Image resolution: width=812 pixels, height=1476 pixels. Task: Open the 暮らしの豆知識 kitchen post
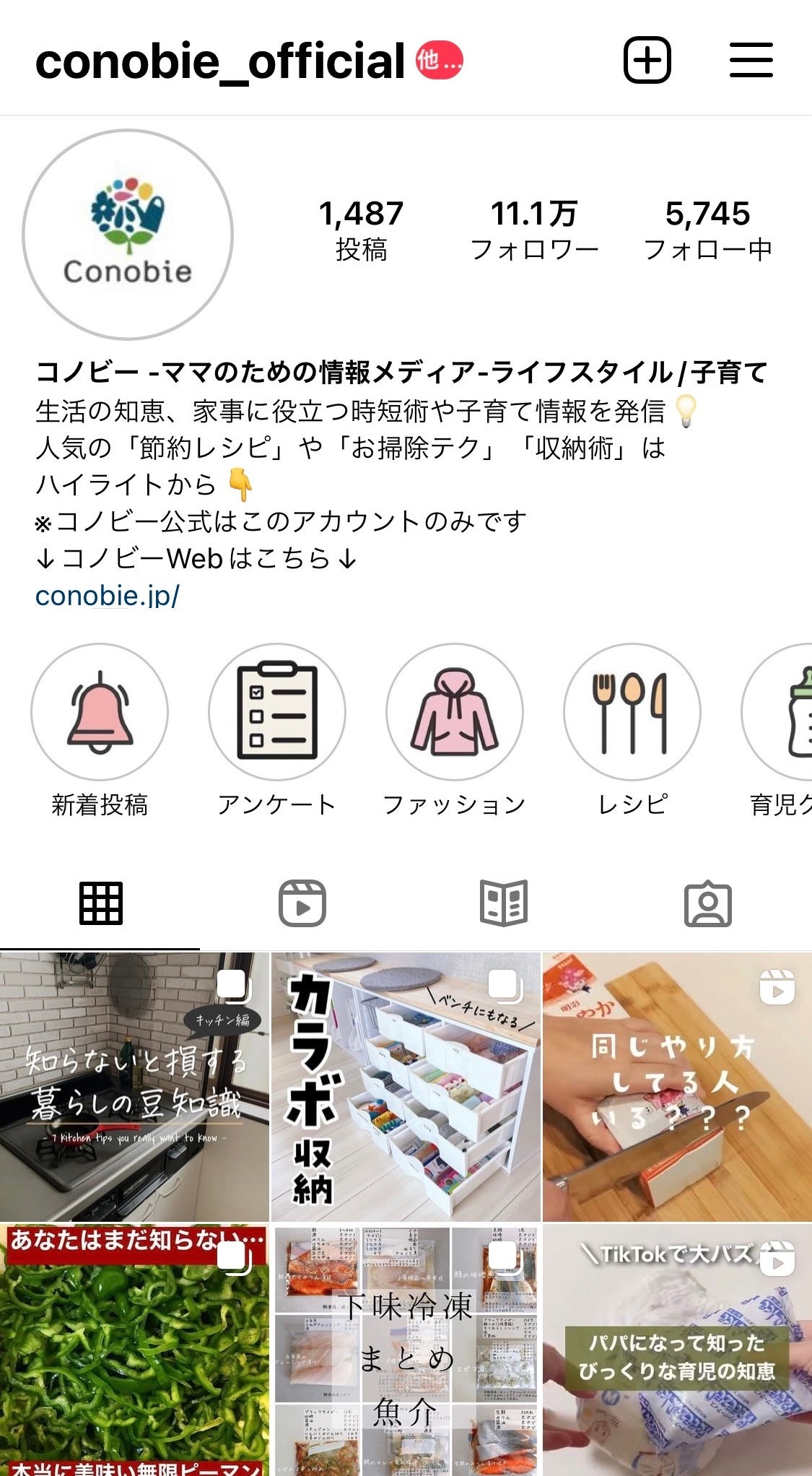point(134,1087)
